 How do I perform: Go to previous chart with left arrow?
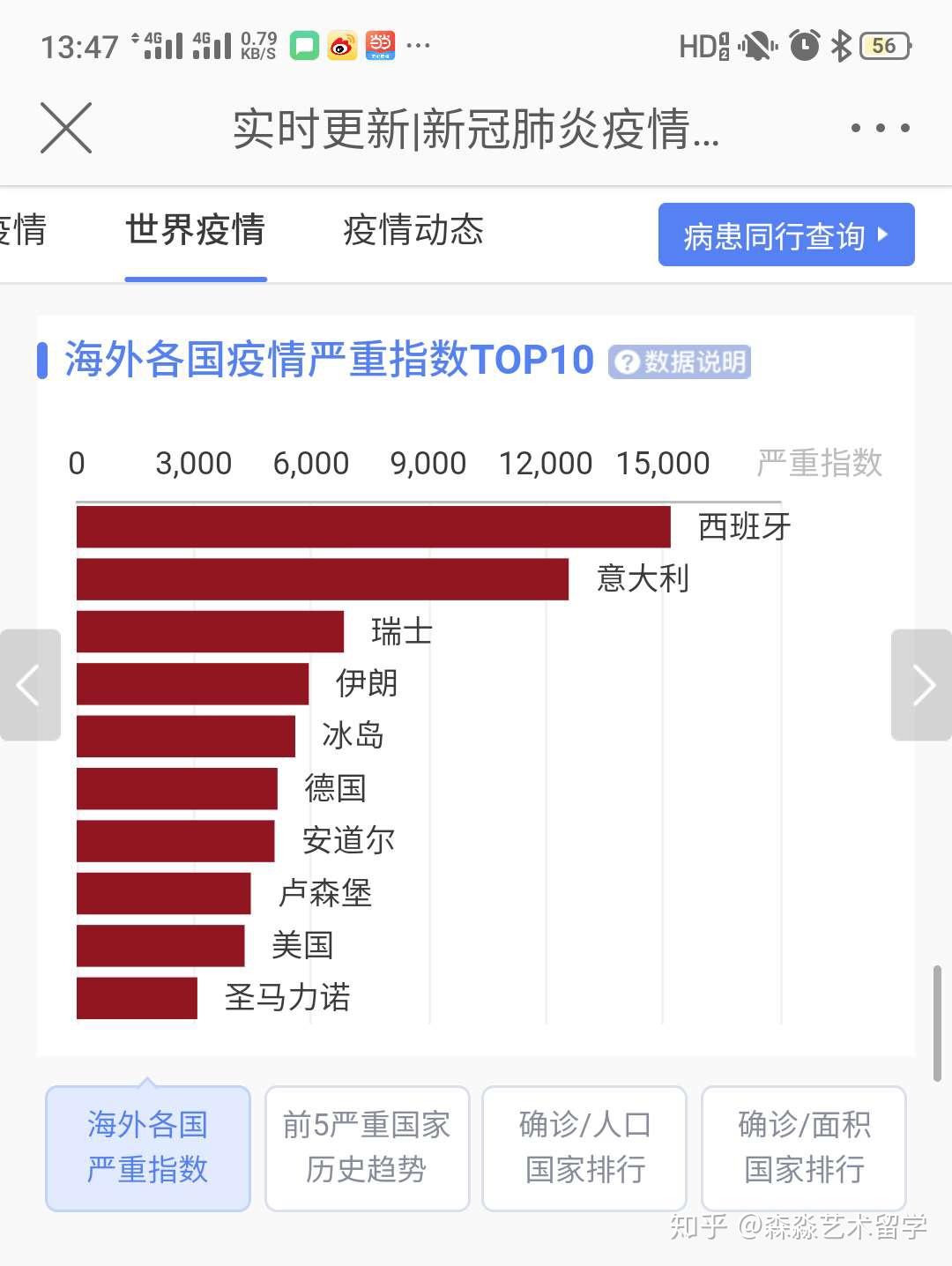click(x=30, y=685)
